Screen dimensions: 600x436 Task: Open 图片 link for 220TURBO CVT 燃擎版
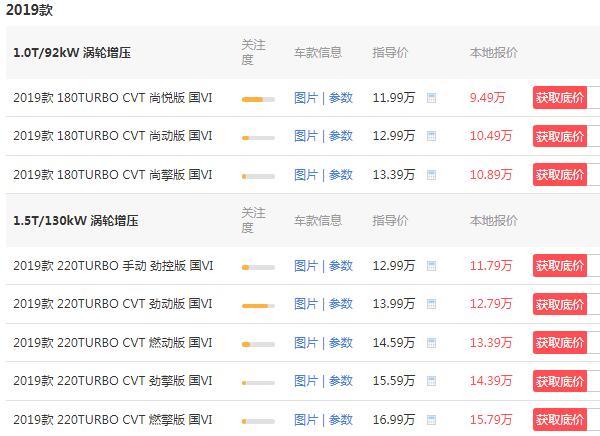(x=305, y=419)
